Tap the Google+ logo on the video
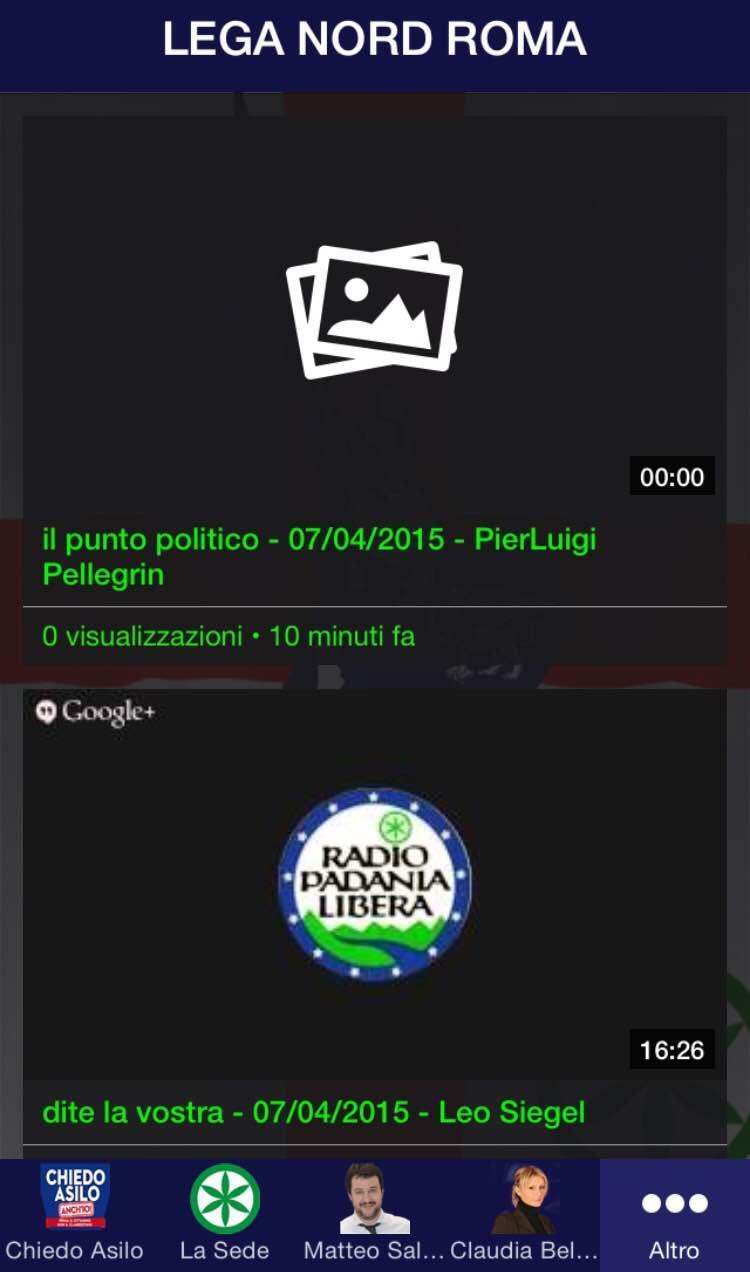The width and height of the screenshot is (750, 1272). click(101, 712)
